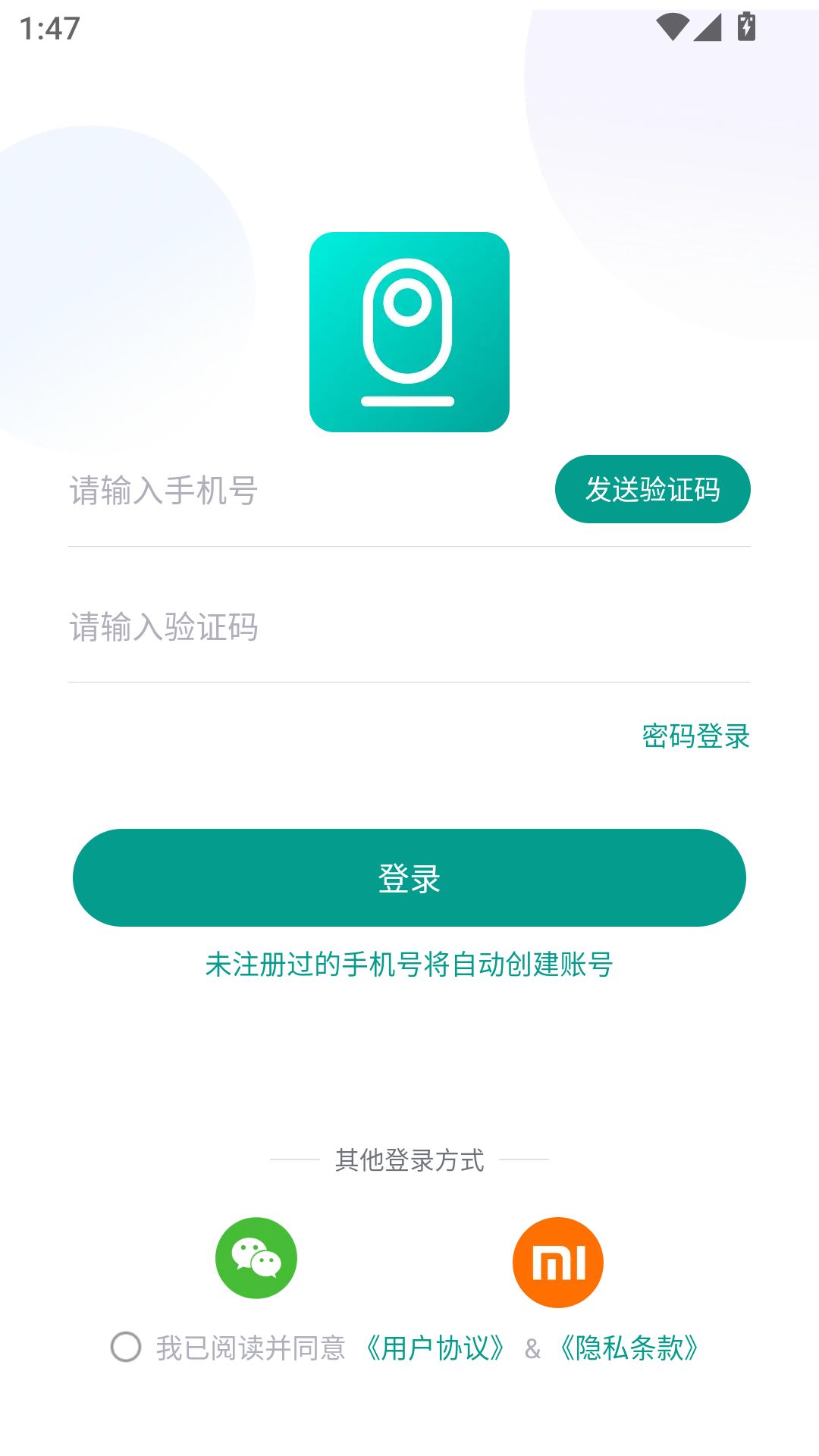819x1456 pixels.
Task: Send the verification code (发送验证码)
Action: [652, 489]
